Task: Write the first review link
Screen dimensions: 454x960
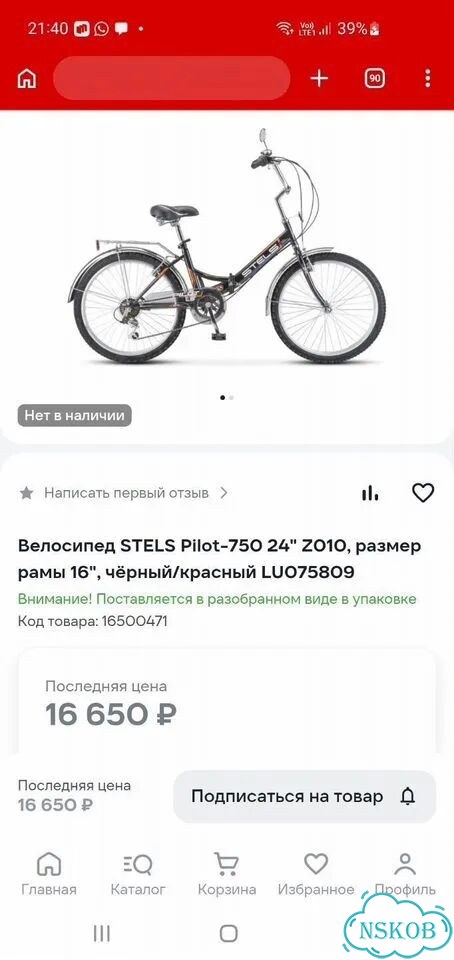Action: (x=124, y=493)
